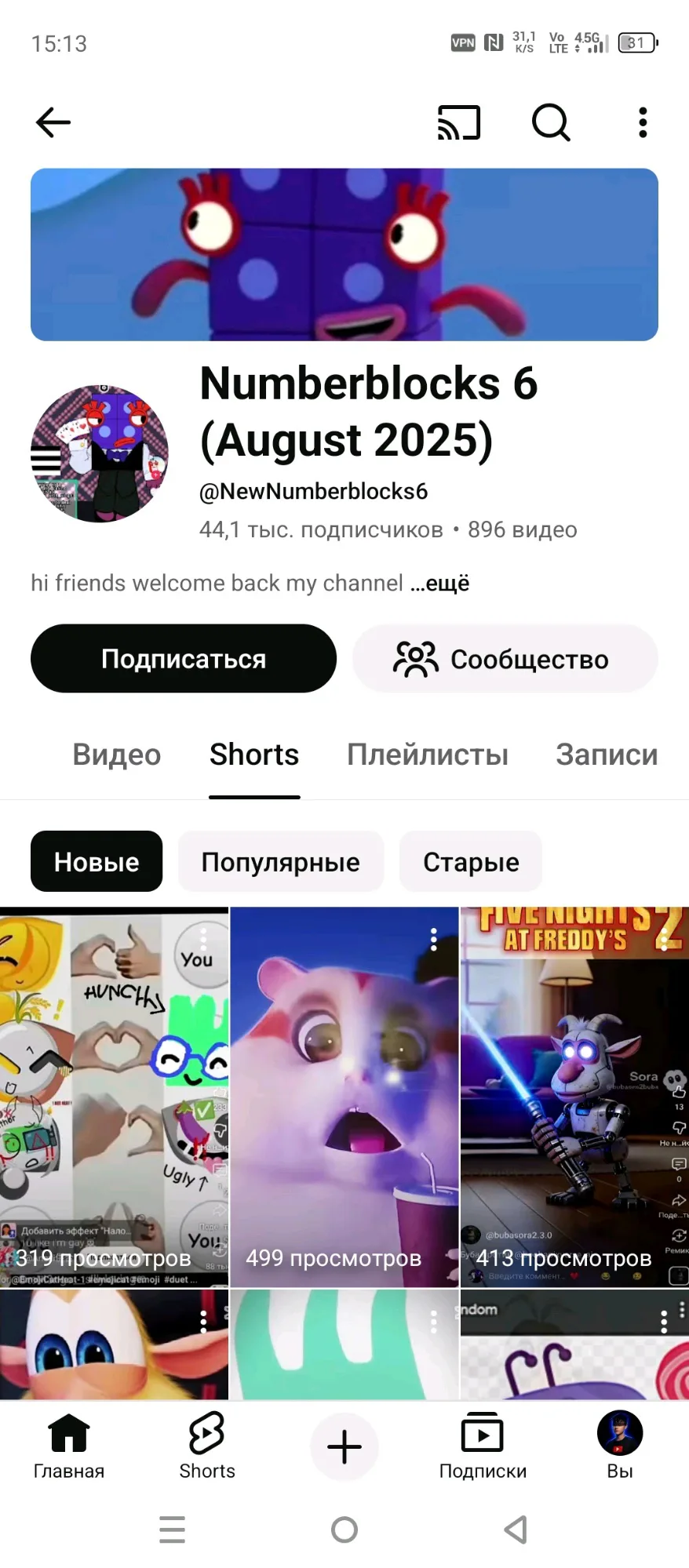
Task: Open the short with 319 просмотров
Action: pyautogui.click(x=114, y=1098)
